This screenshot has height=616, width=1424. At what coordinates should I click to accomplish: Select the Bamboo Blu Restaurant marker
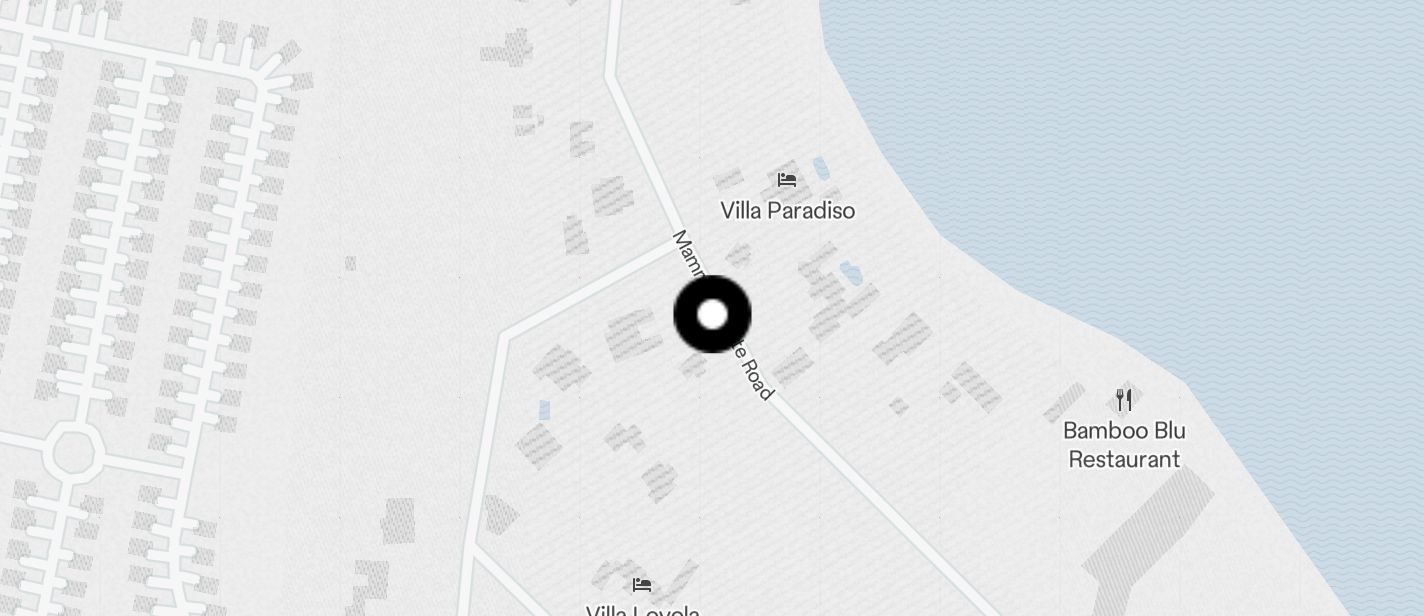pos(1124,401)
